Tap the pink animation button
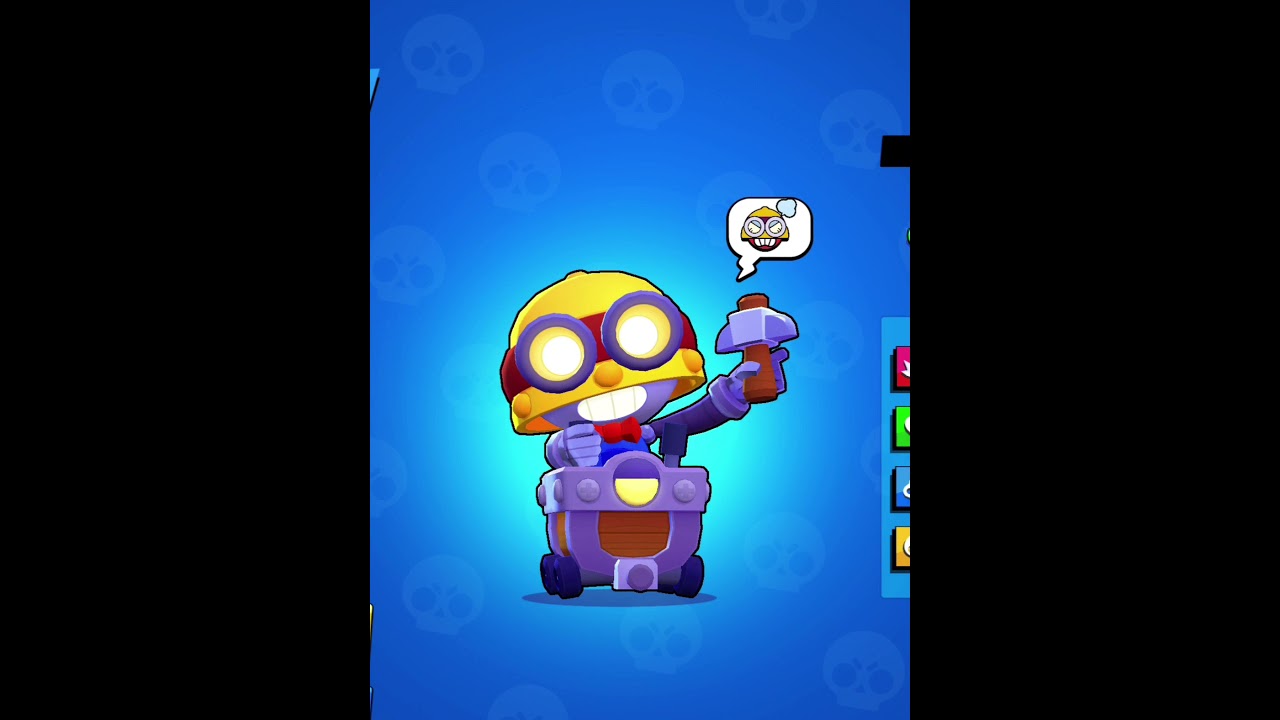This screenshot has height=720, width=1280. tap(902, 368)
